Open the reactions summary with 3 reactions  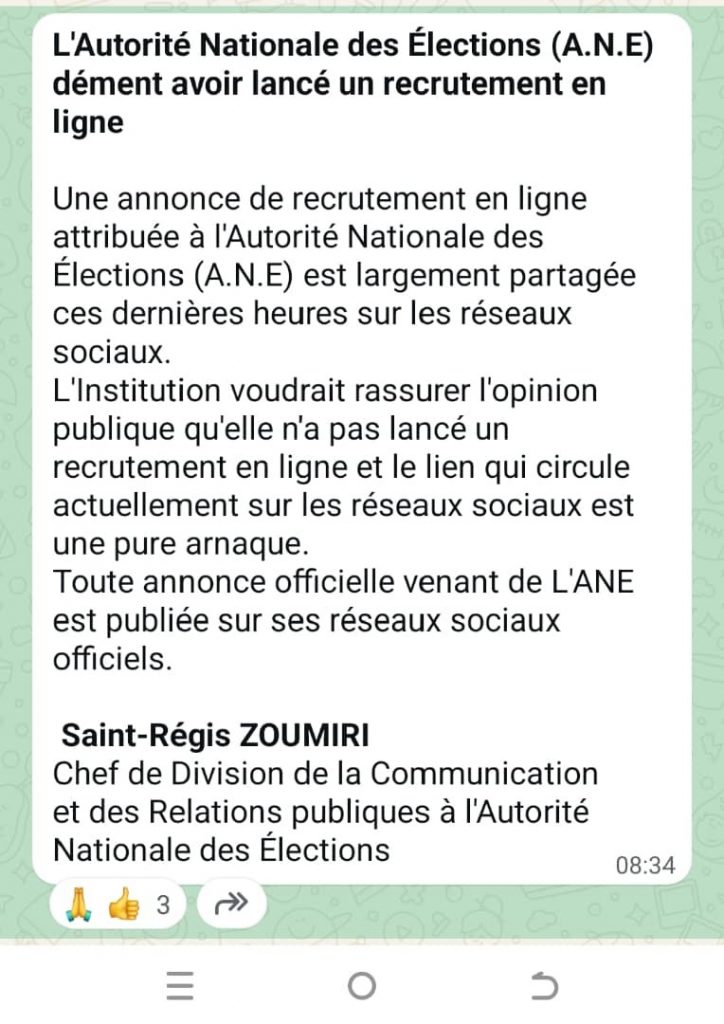tap(117, 906)
